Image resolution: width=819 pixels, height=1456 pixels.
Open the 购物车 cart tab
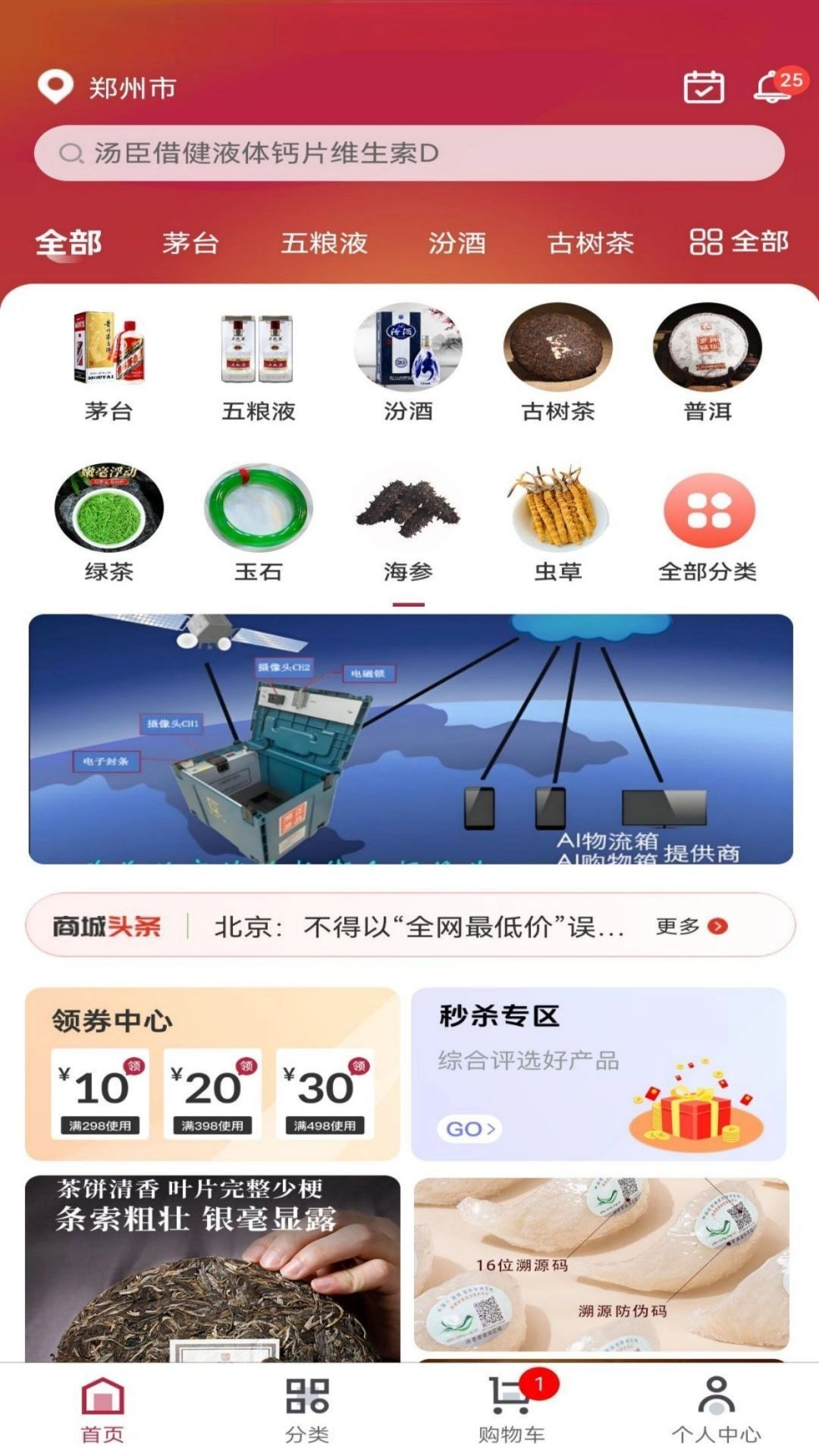tap(512, 1409)
